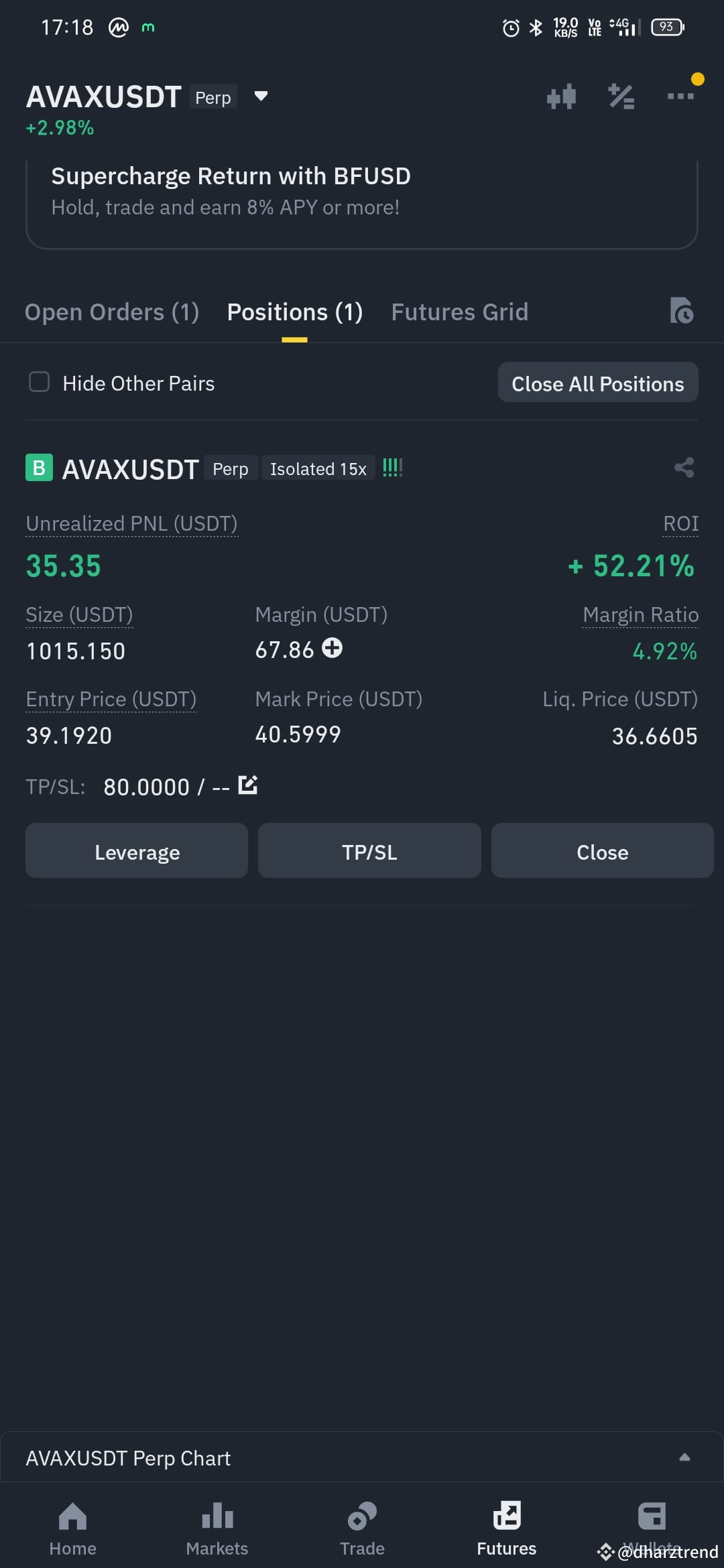
Task: Switch to the Futures Grid tab
Action: pos(459,311)
